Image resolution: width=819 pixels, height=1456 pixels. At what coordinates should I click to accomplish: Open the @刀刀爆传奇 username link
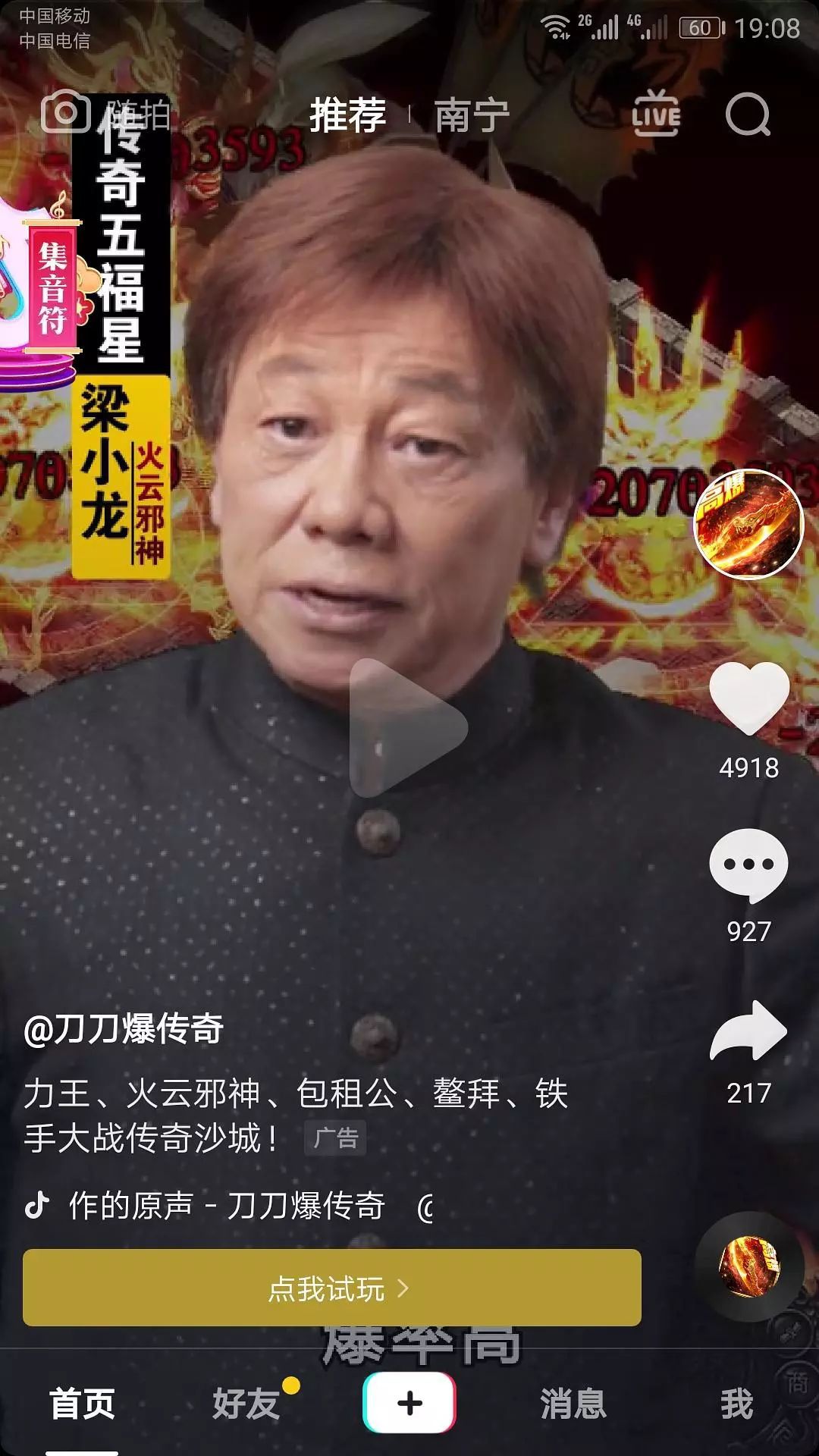124,1029
